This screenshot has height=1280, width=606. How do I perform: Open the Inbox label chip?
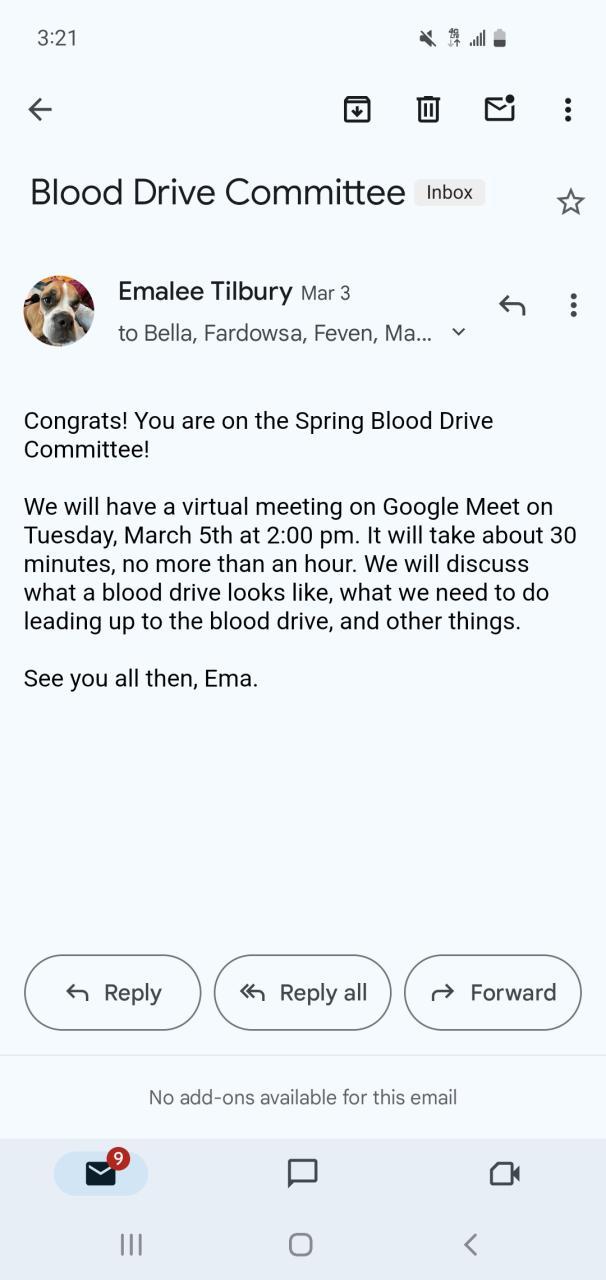449,192
